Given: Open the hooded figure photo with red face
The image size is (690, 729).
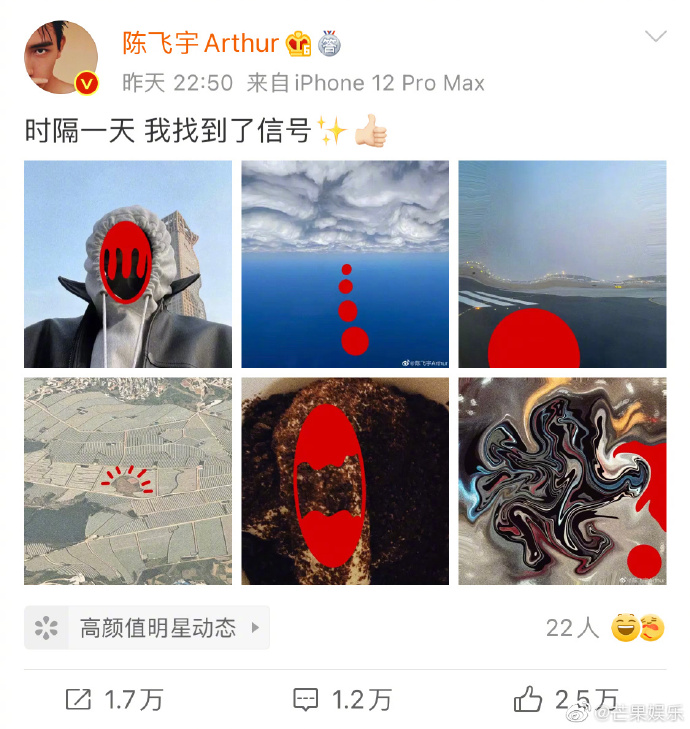Looking at the screenshot, I should click(128, 264).
